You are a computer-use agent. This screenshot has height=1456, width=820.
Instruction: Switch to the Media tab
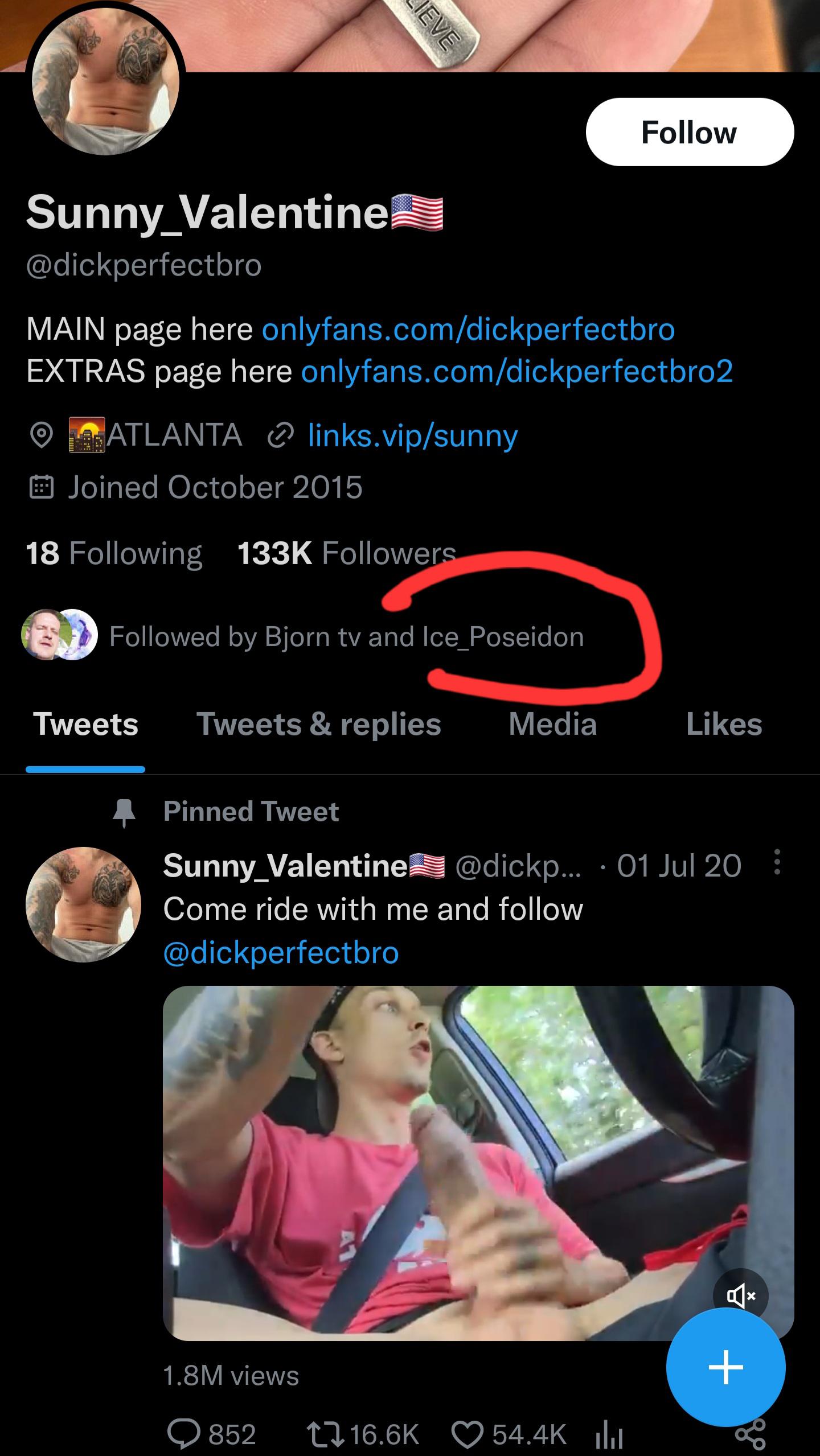552,724
